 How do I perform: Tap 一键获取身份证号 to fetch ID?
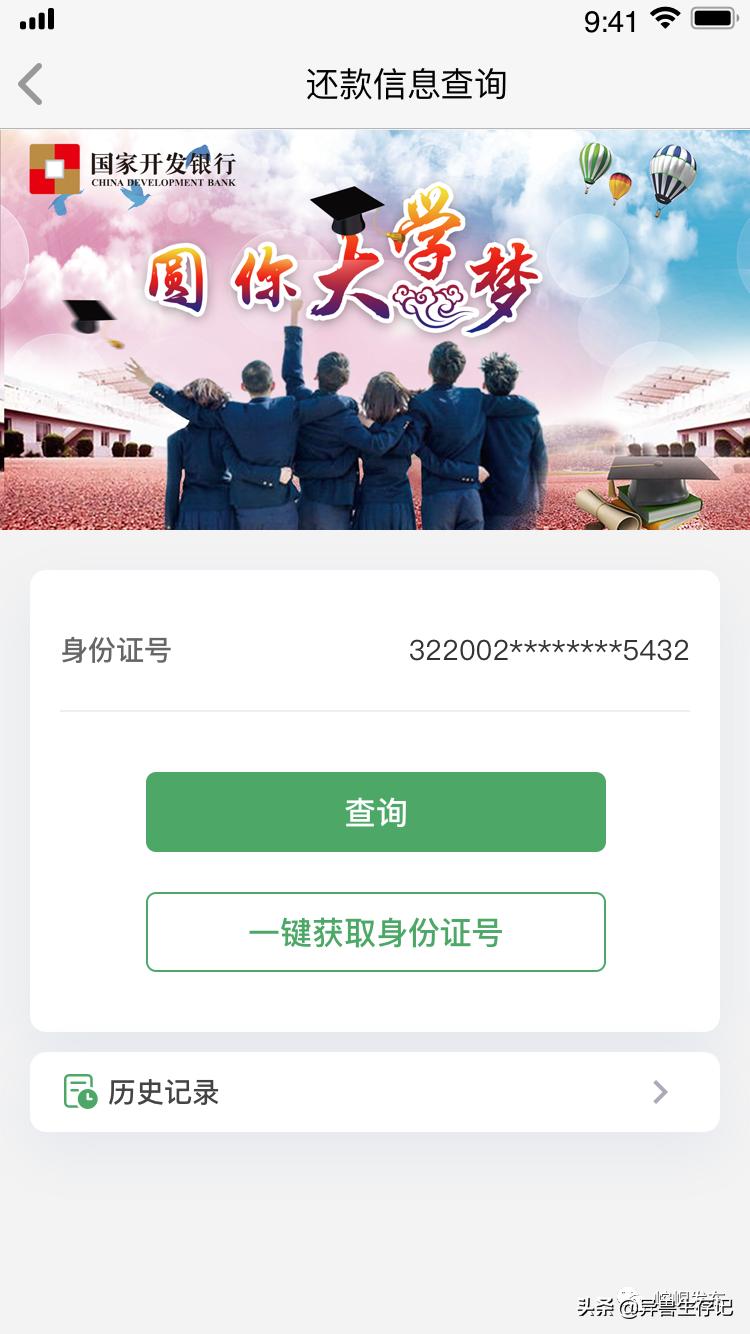(x=375, y=932)
